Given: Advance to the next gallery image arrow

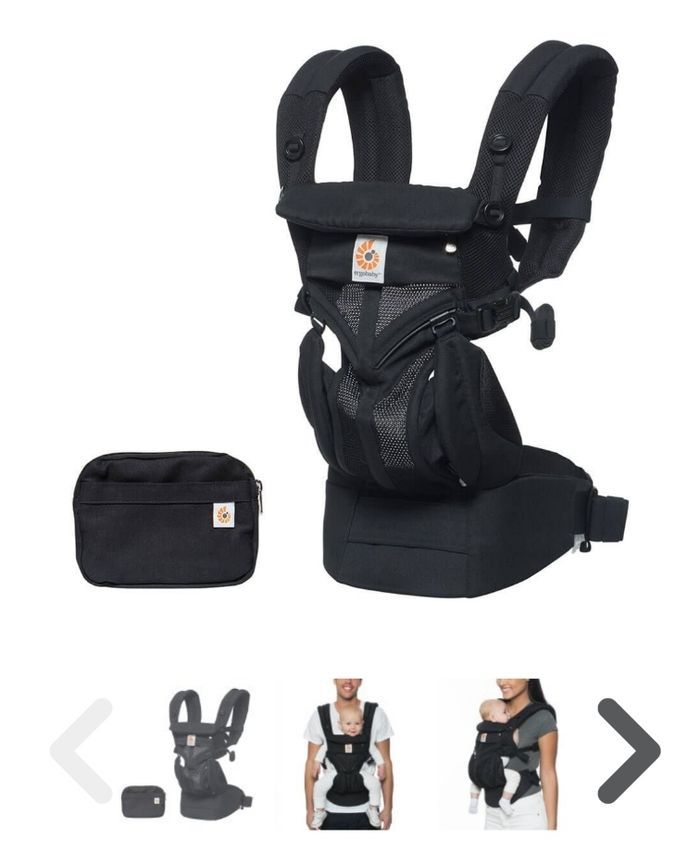Looking at the screenshot, I should 628,750.
